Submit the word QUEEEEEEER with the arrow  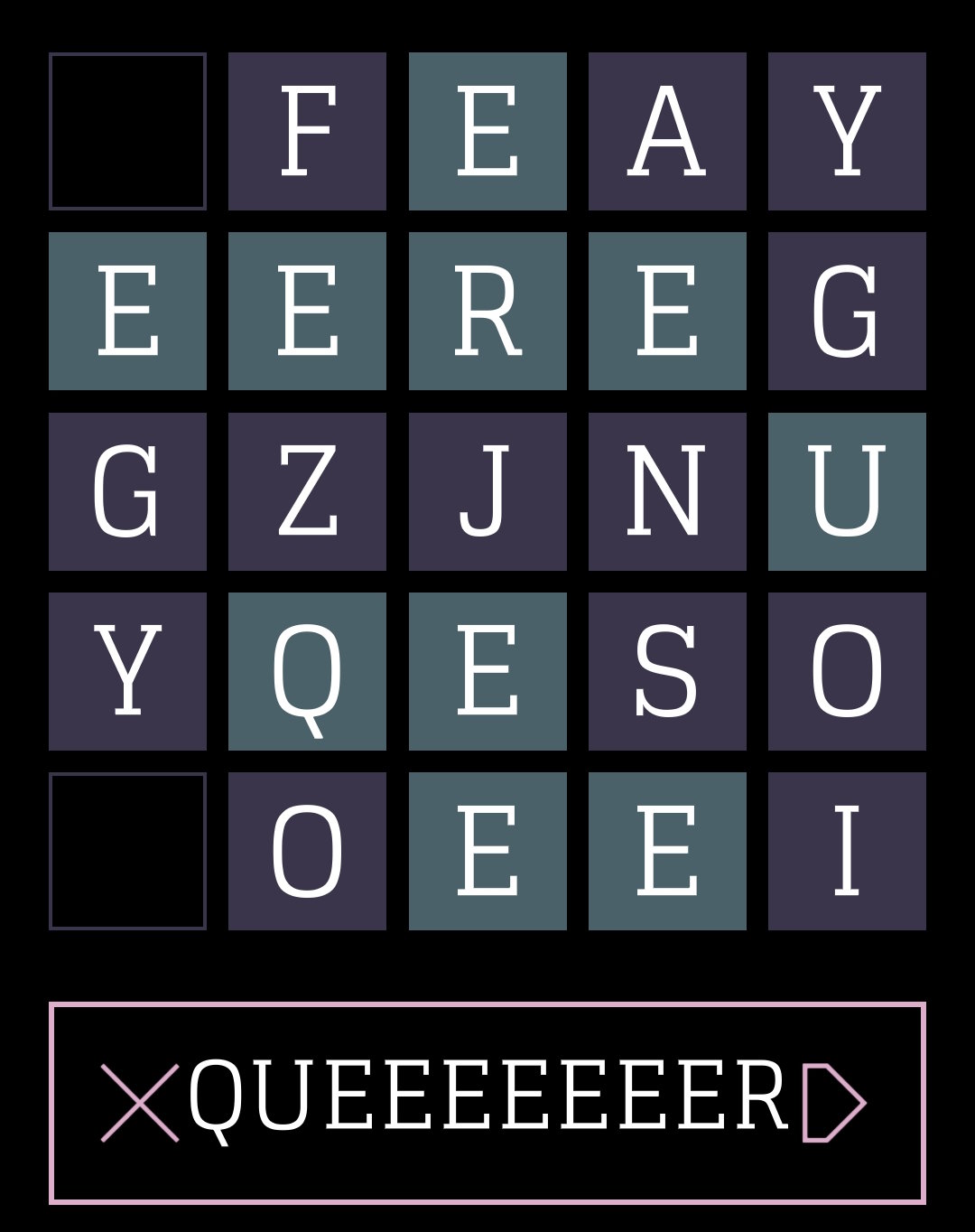click(x=833, y=1103)
